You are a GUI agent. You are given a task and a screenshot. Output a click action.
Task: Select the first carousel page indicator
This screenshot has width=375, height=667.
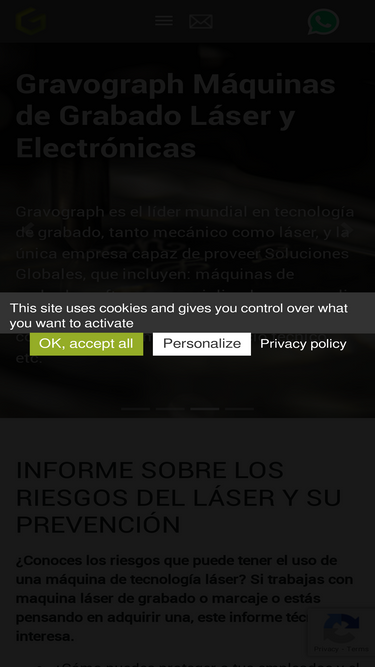(136, 408)
